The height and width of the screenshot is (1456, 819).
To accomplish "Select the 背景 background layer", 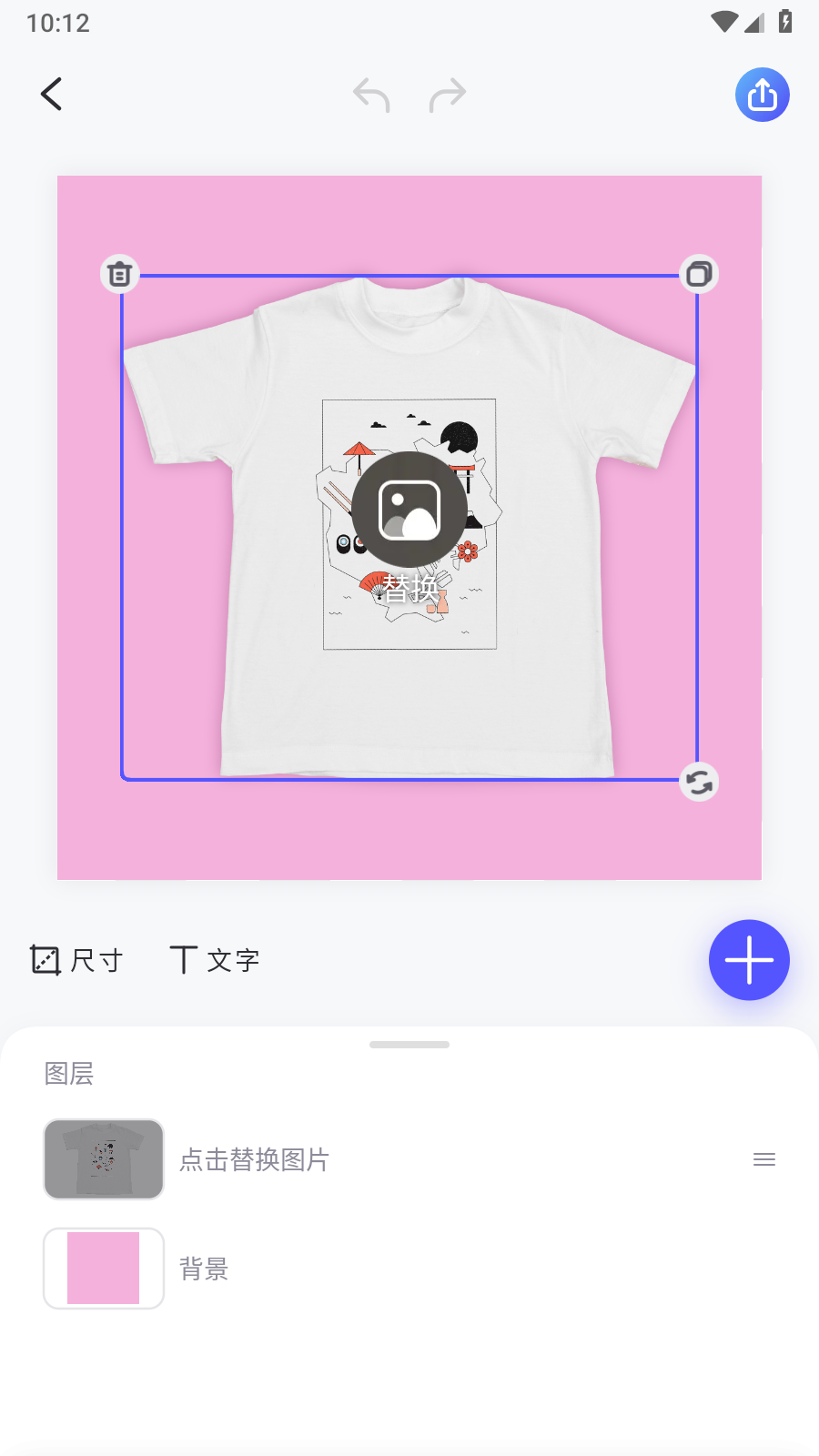I will pyautogui.click(x=204, y=1268).
